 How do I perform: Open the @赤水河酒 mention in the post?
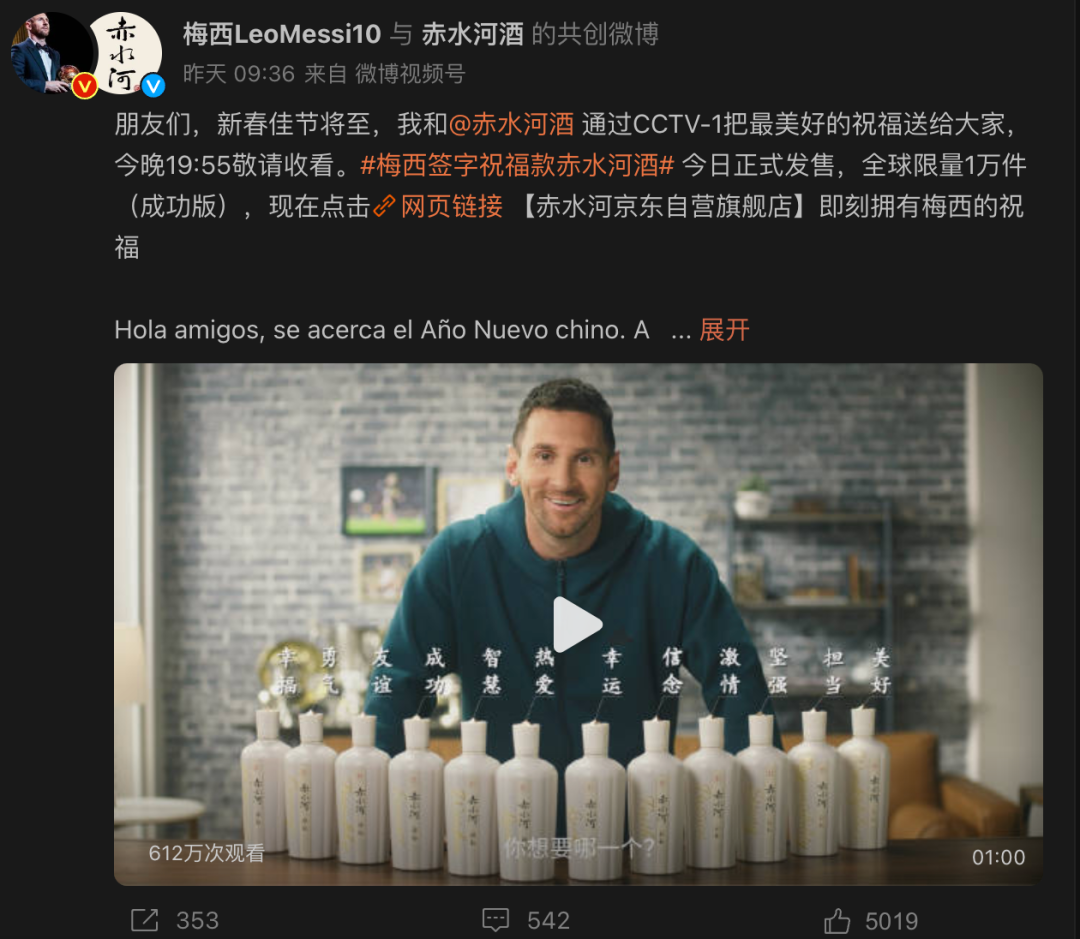pyautogui.click(x=511, y=124)
